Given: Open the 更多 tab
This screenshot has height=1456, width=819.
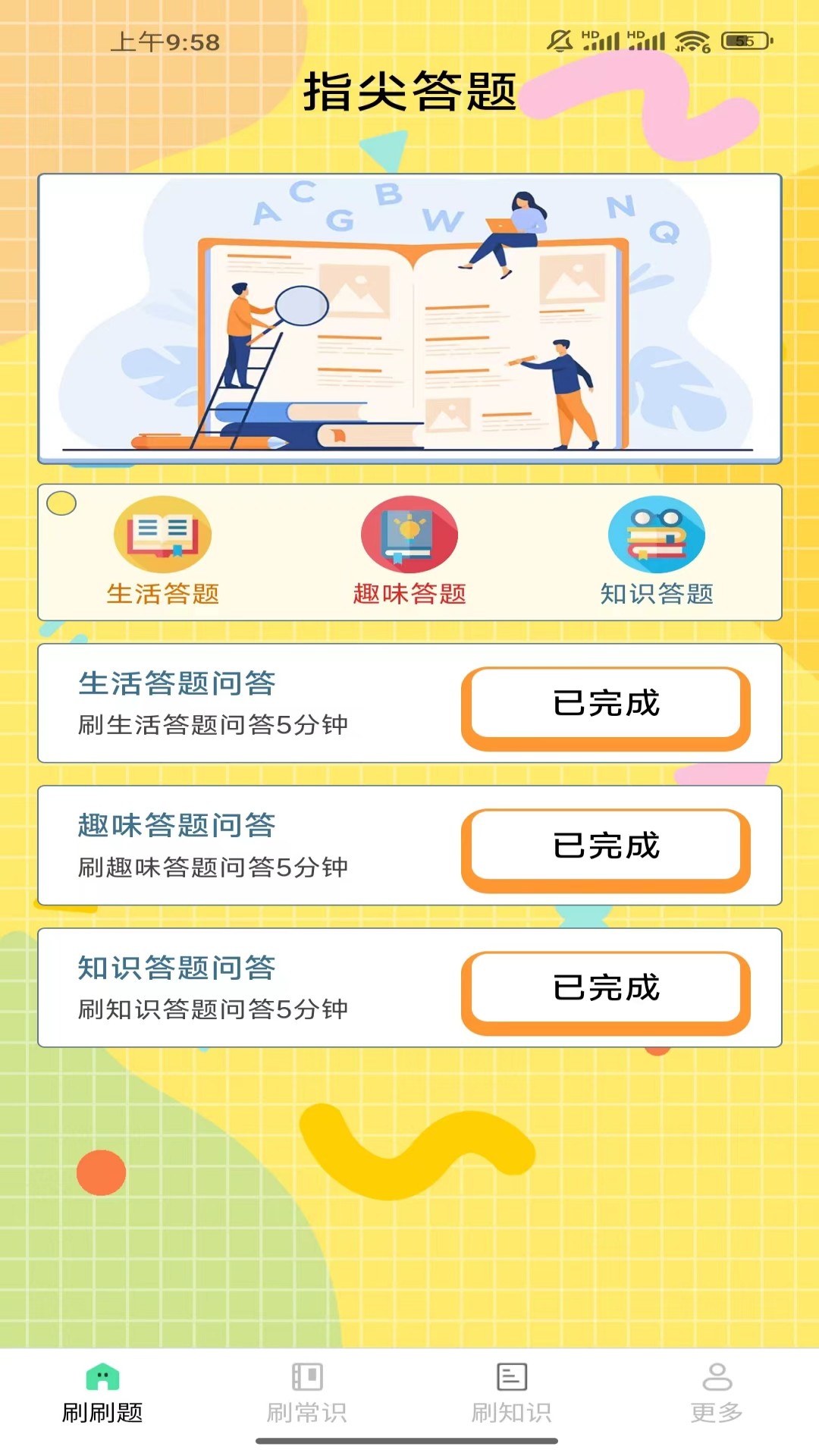Looking at the screenshot, I should [717, 1394].
